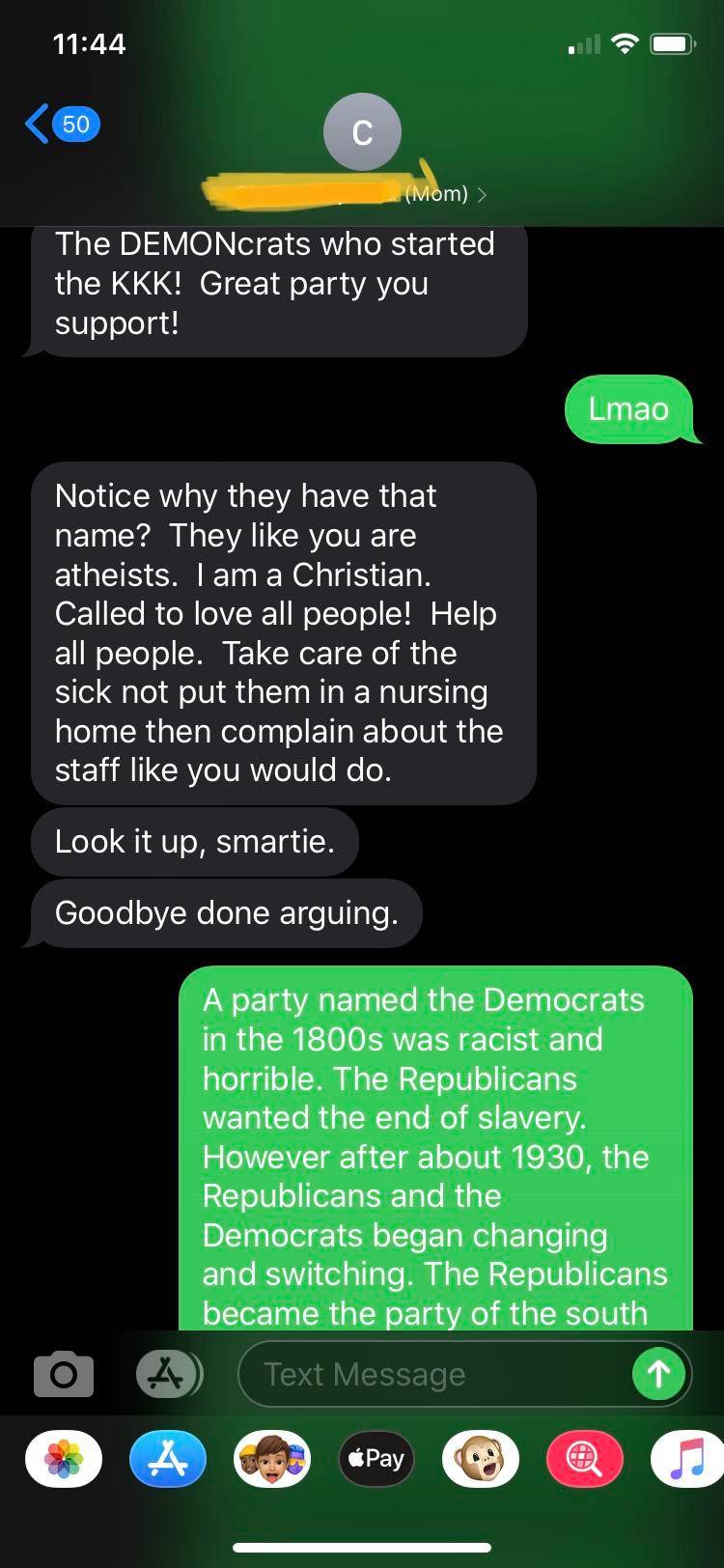Viewport: 724px width, 1568px height.
Task: Toggle the App Store apps drawer
Action: (168, 1373)
